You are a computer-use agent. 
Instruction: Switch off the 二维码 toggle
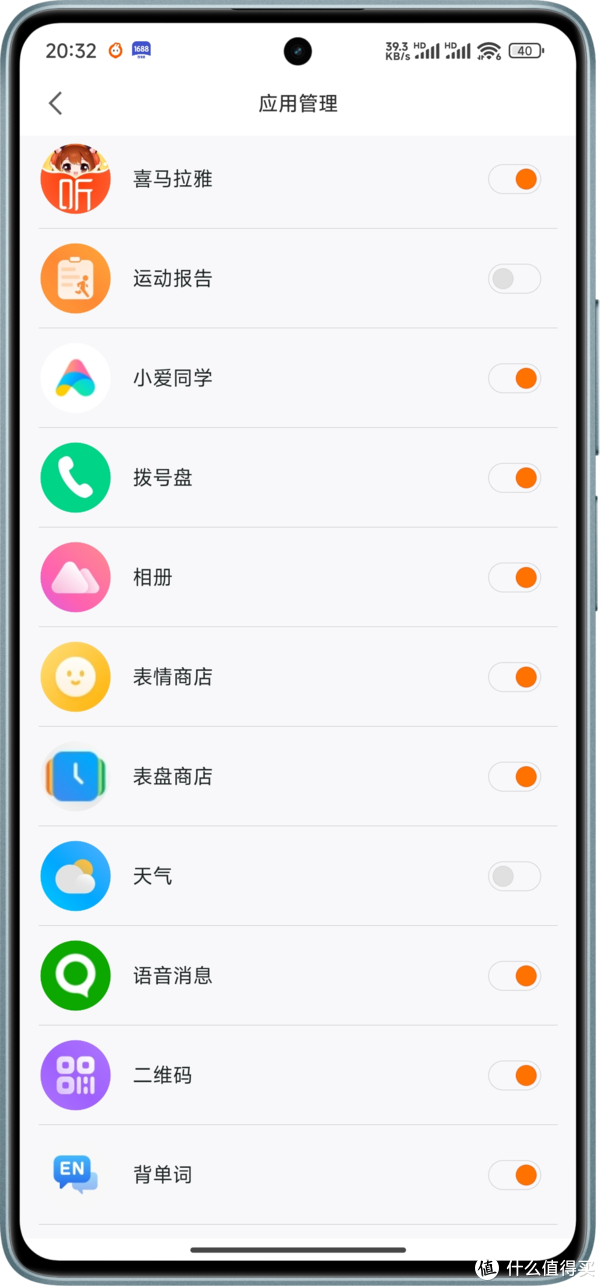[x=514, y=1075]
